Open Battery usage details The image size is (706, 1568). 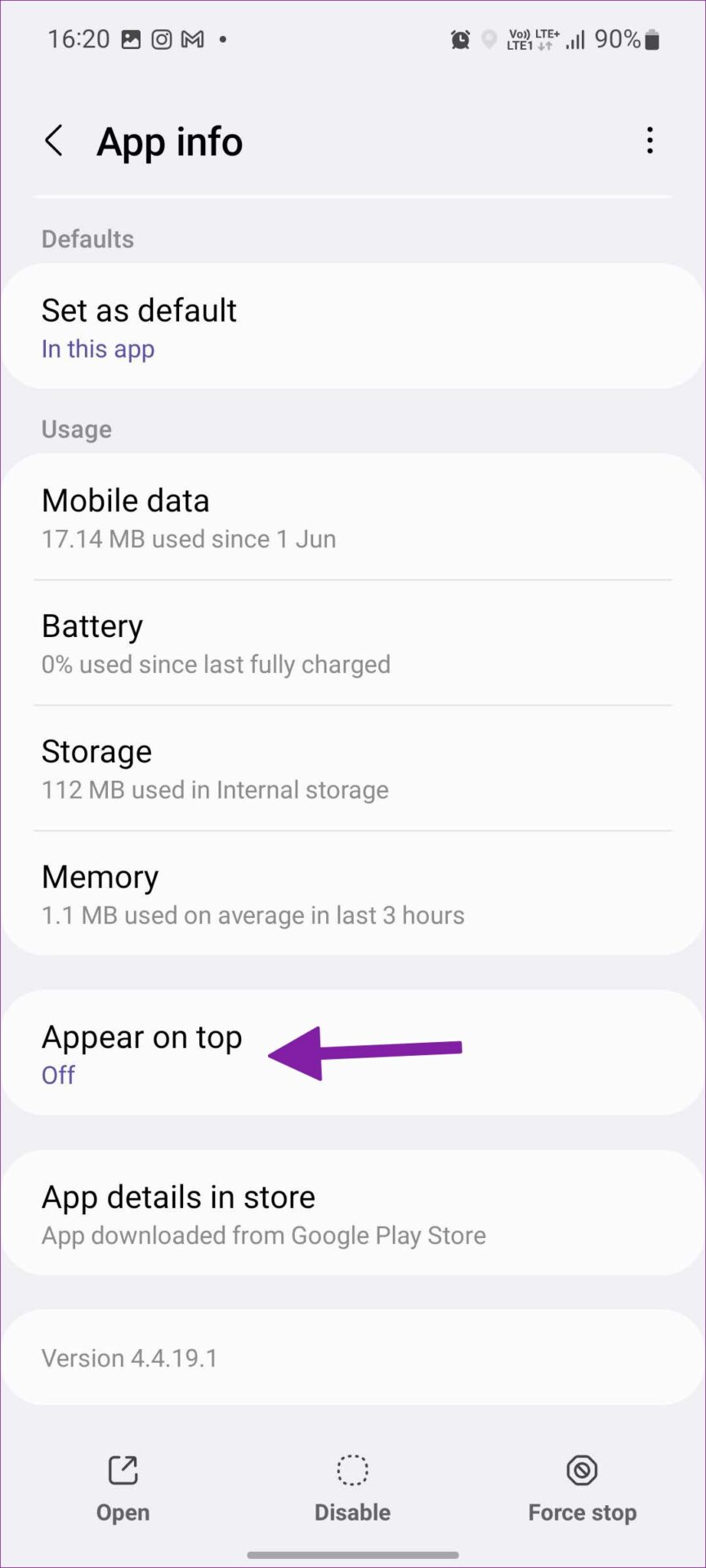351,644
